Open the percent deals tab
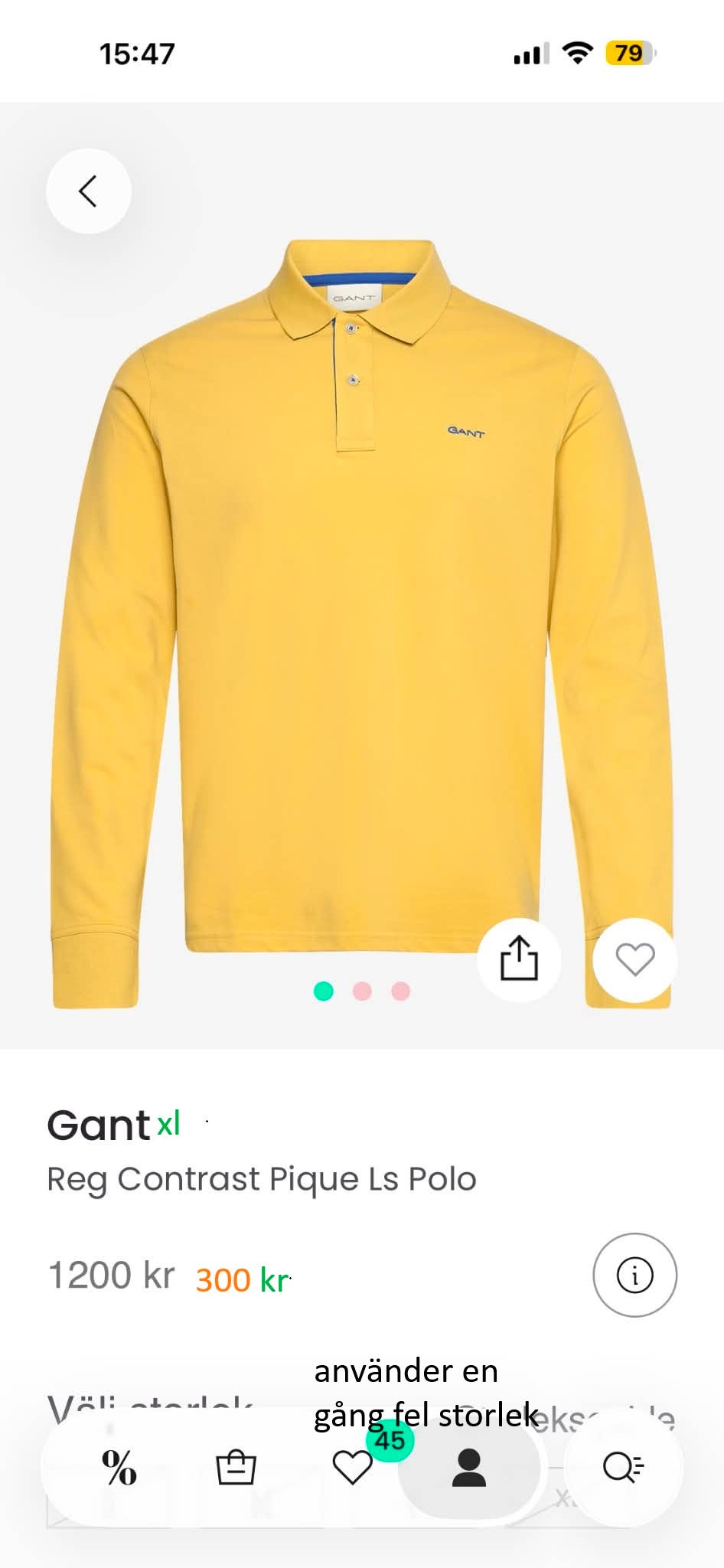The image size is (724, 1568). click(x=119, y=1468)
